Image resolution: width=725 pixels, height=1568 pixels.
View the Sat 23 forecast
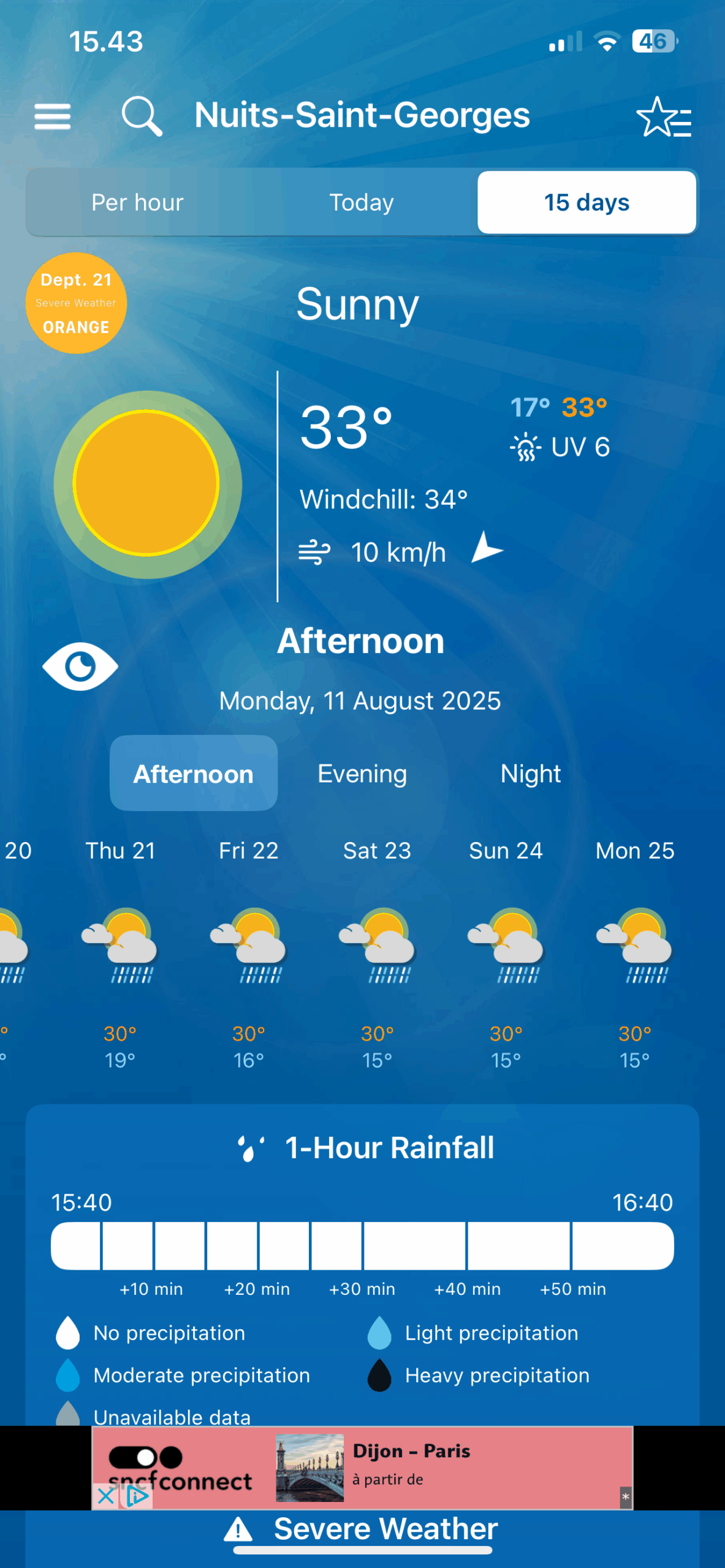pos(378,956)
